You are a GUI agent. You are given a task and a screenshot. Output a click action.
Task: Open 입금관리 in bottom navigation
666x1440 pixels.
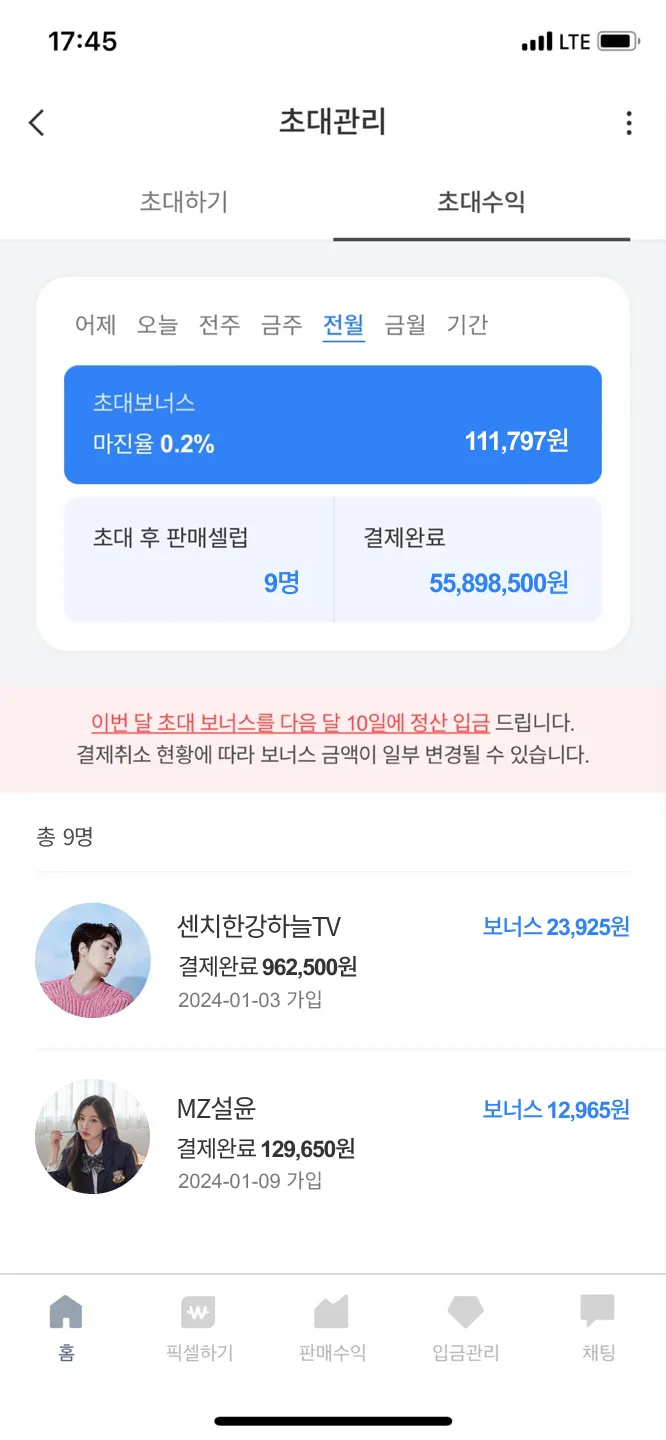[465, 1328]
